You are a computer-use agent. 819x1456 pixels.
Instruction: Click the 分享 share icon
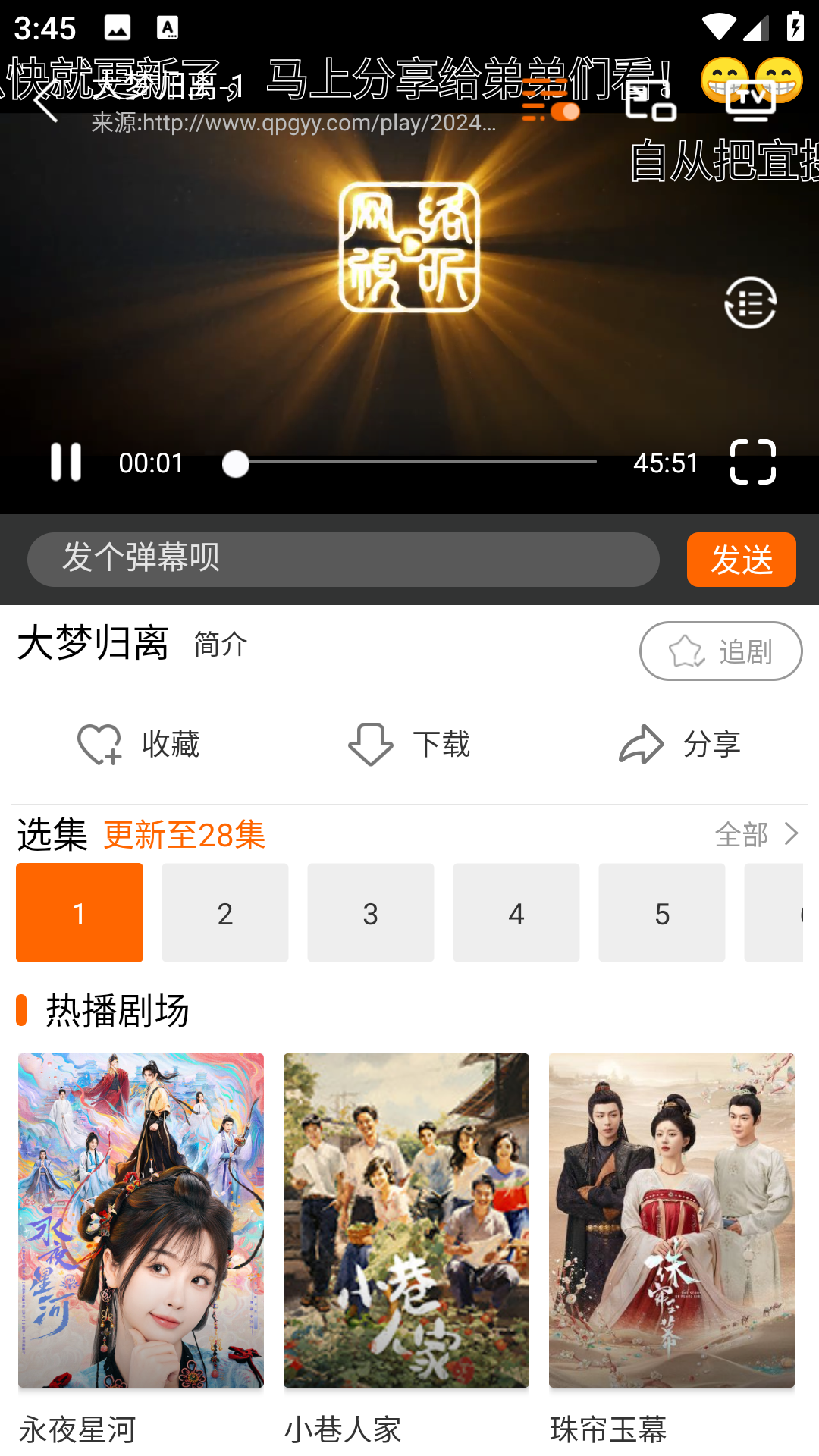pyautogui.click(x=642, y=744)
